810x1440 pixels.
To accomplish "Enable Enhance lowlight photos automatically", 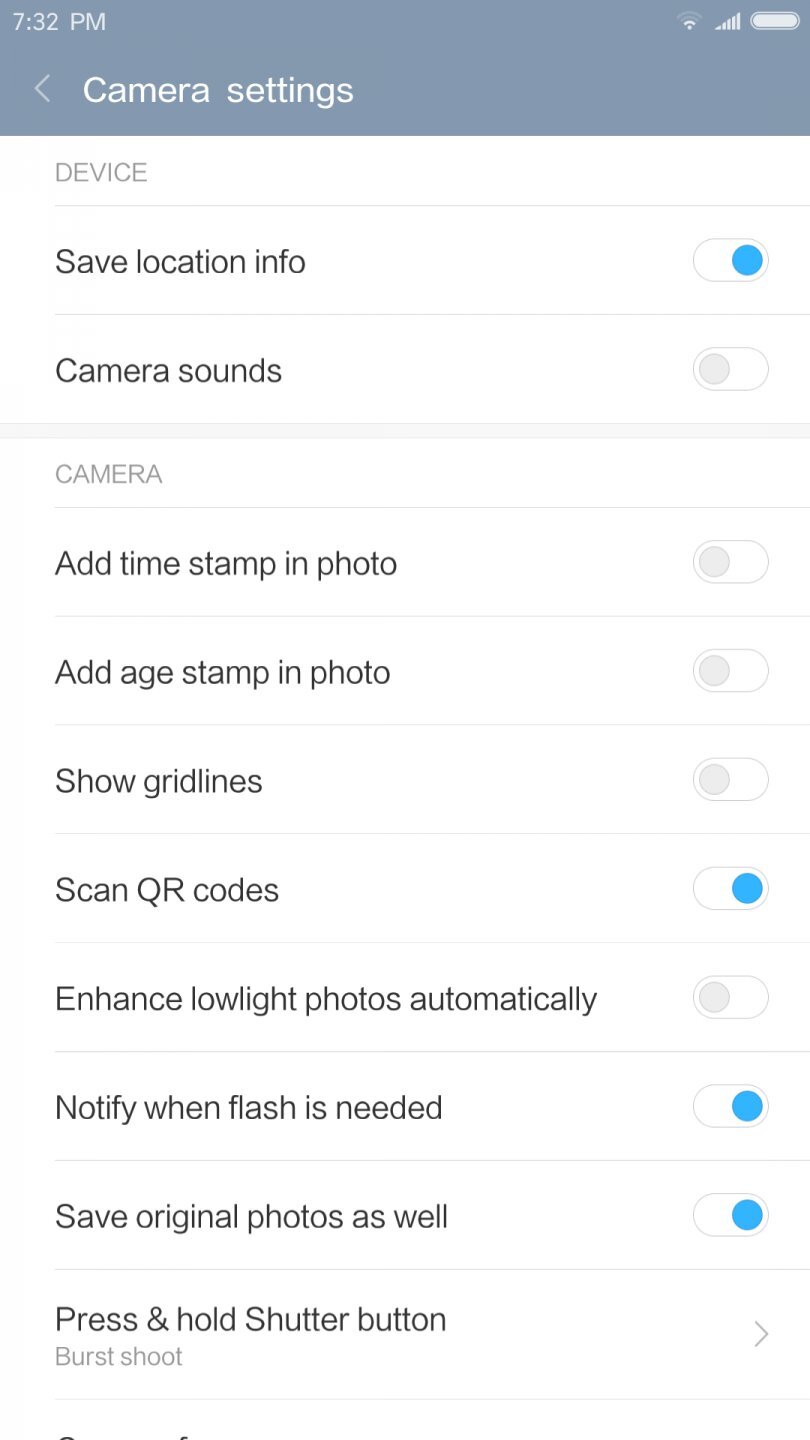I will click(731, 997).
